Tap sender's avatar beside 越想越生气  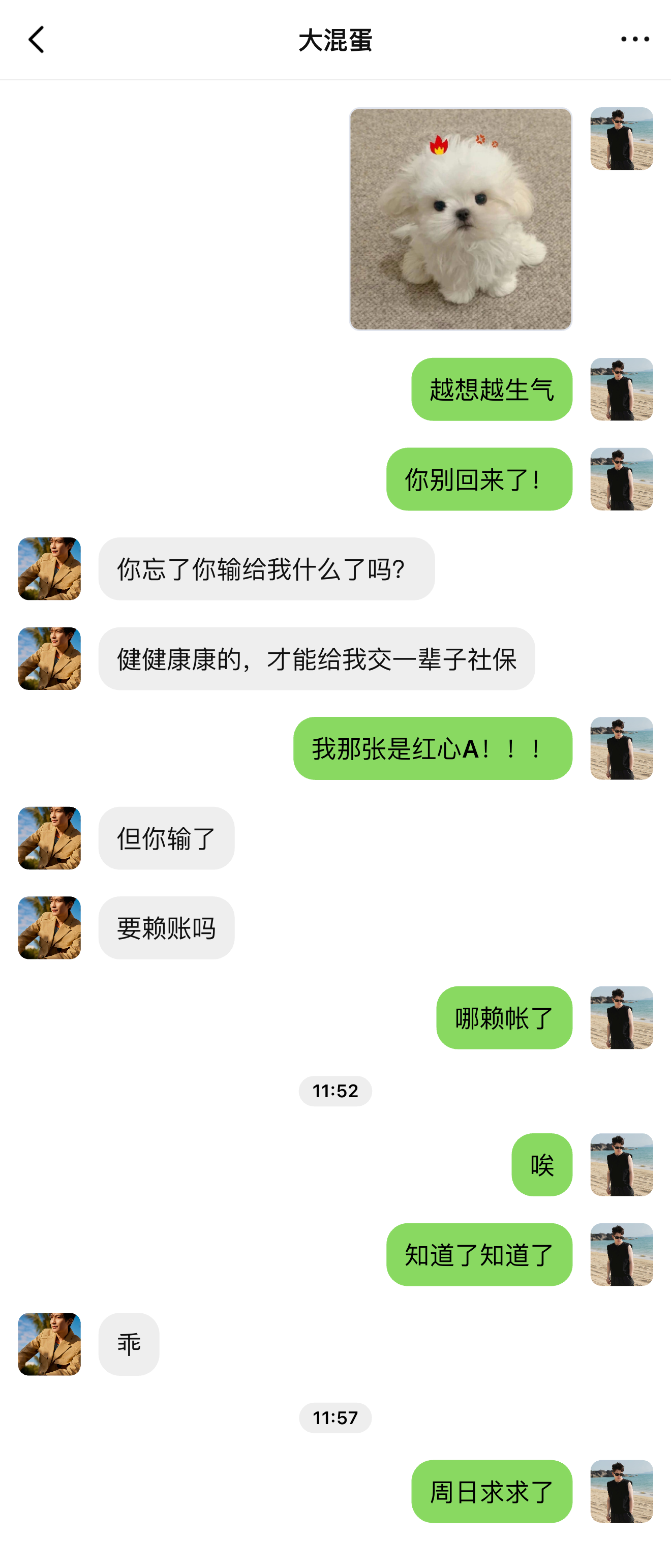[x=621, y=389]
